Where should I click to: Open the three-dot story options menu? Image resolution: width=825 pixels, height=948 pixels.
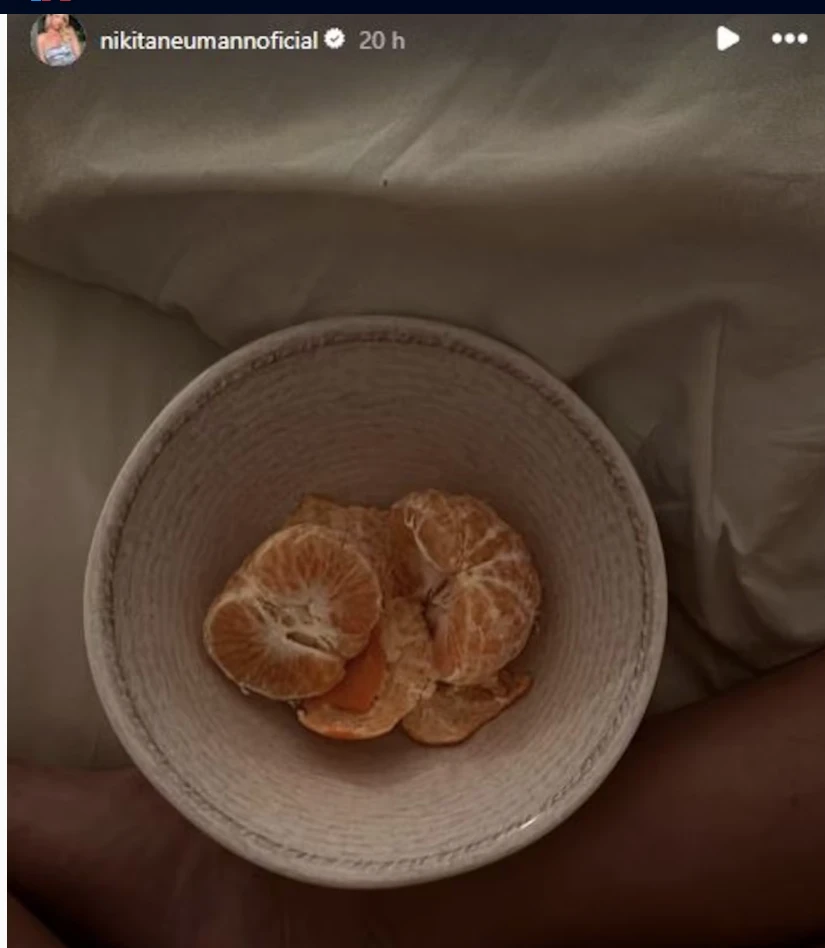pyautogui.click(x=789, y=39)
